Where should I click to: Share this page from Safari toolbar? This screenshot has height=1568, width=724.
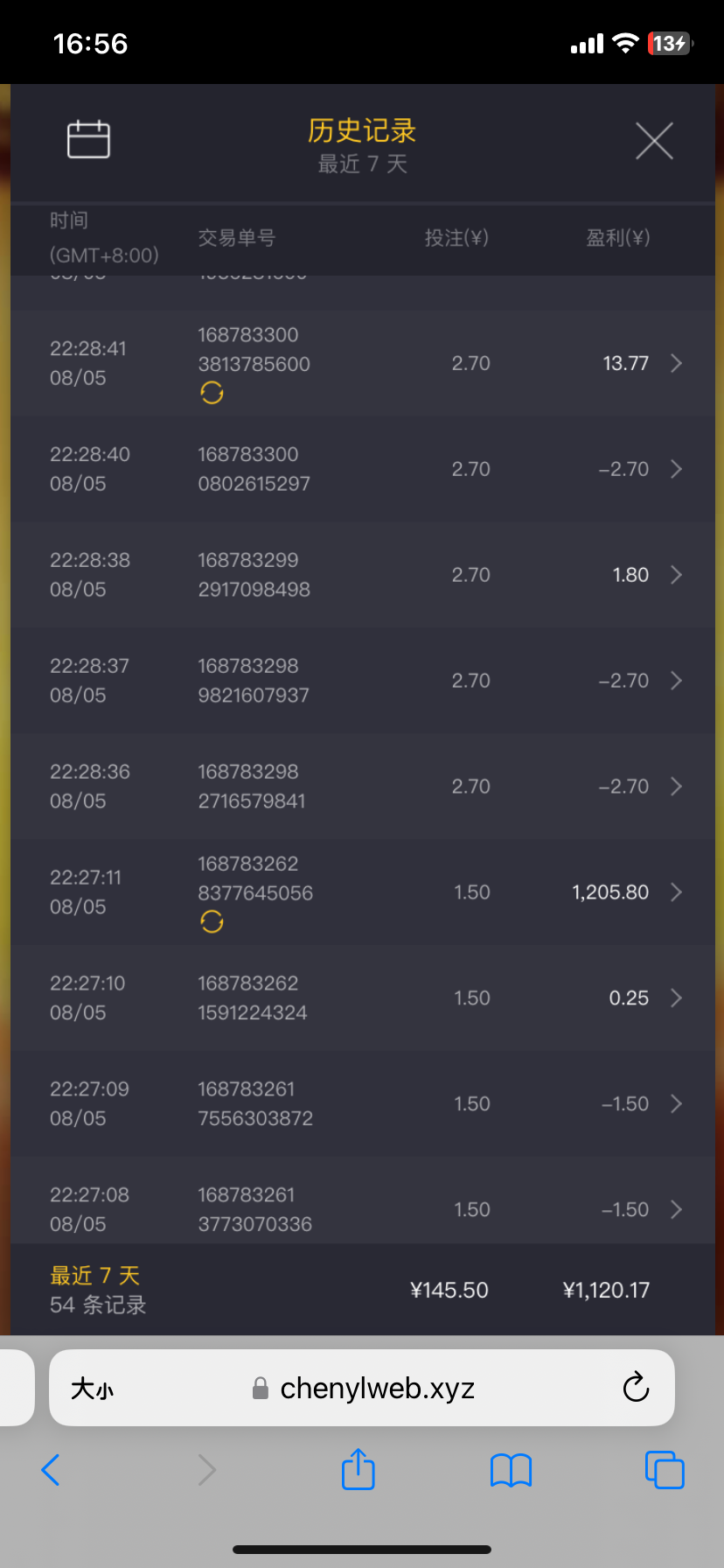point(358,1469)
